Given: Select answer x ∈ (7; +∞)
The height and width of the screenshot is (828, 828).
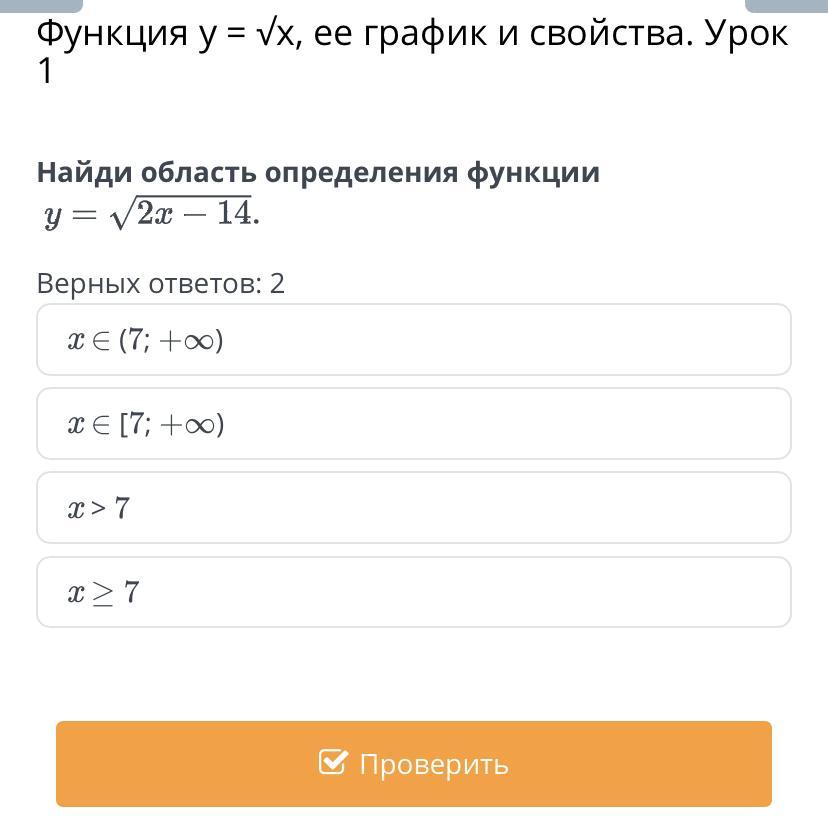Looking at the screenshot, I should pyautogui.click(x=413, y=340).
